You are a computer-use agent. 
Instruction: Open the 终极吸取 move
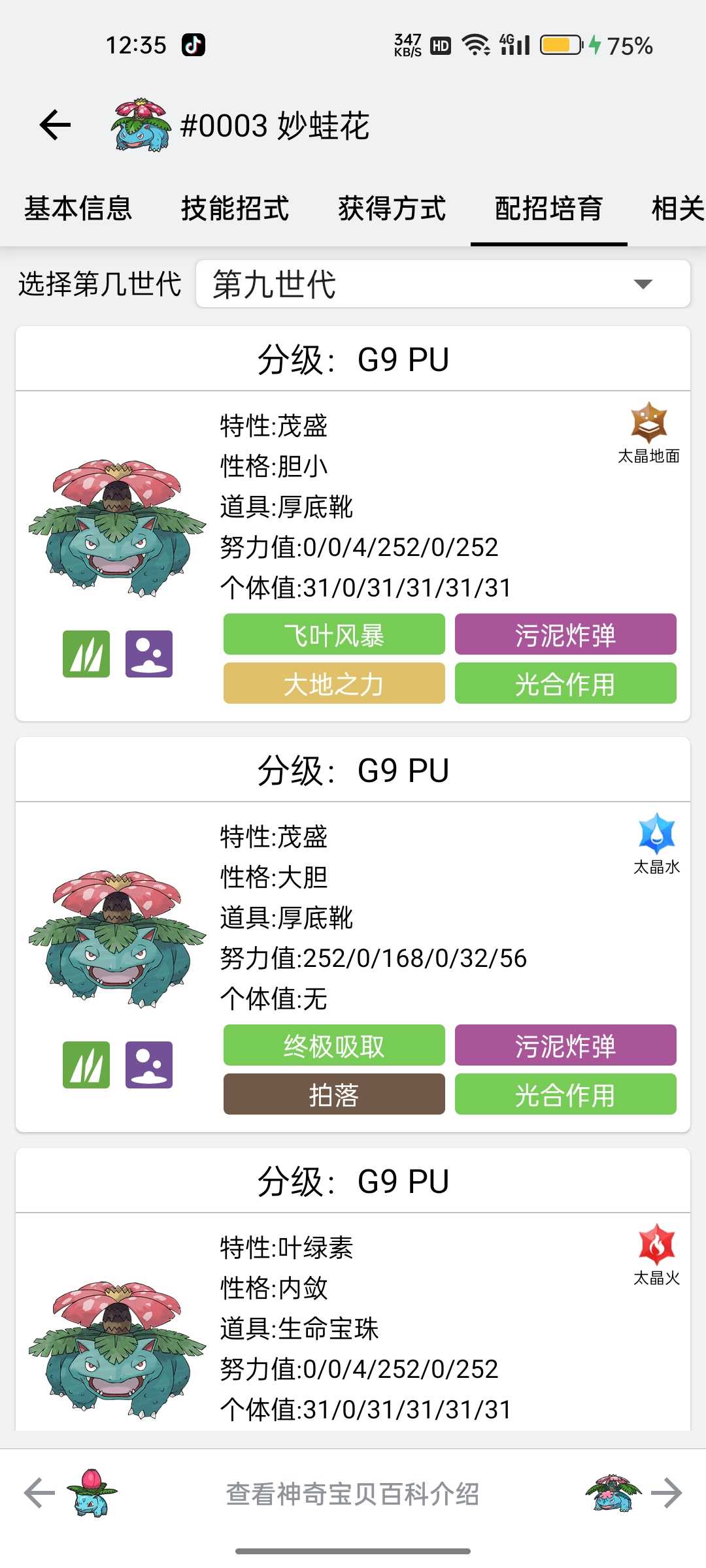click(334, 1045)
